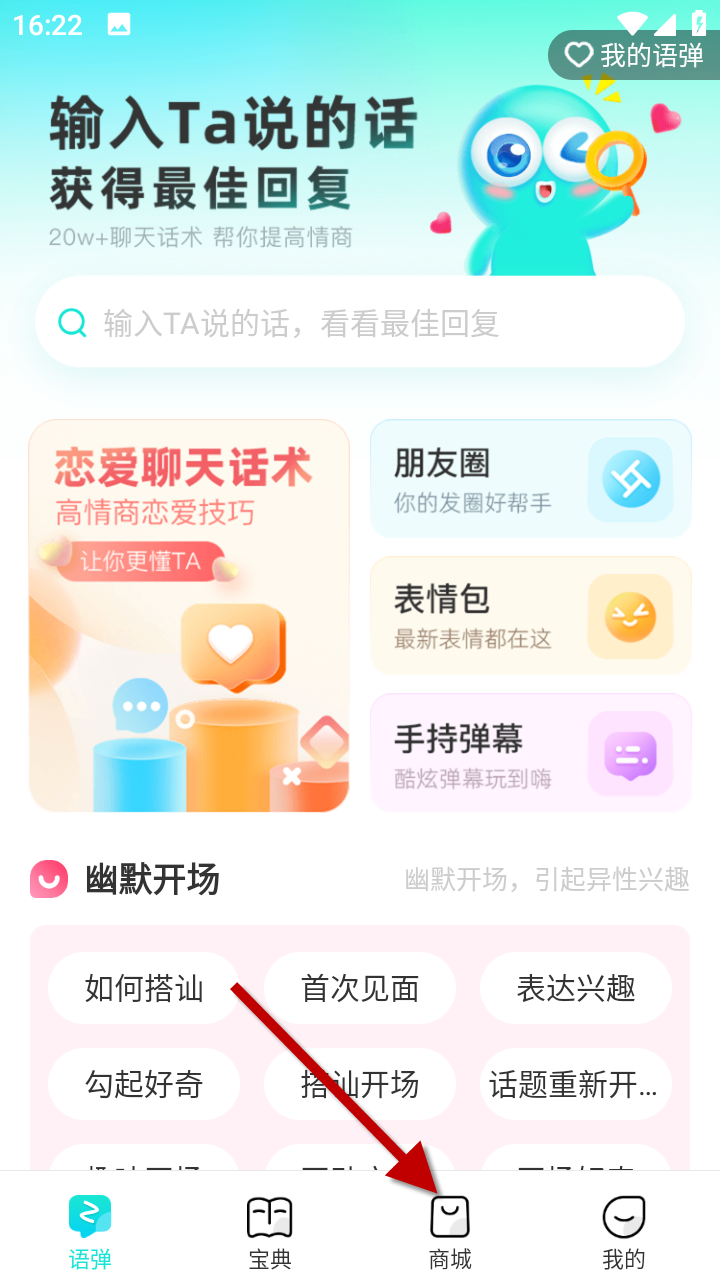The height and width of the screenshot is (1280, 720).
Task: Switch to the 宝典 tab
Action: tap(270, 1232)
